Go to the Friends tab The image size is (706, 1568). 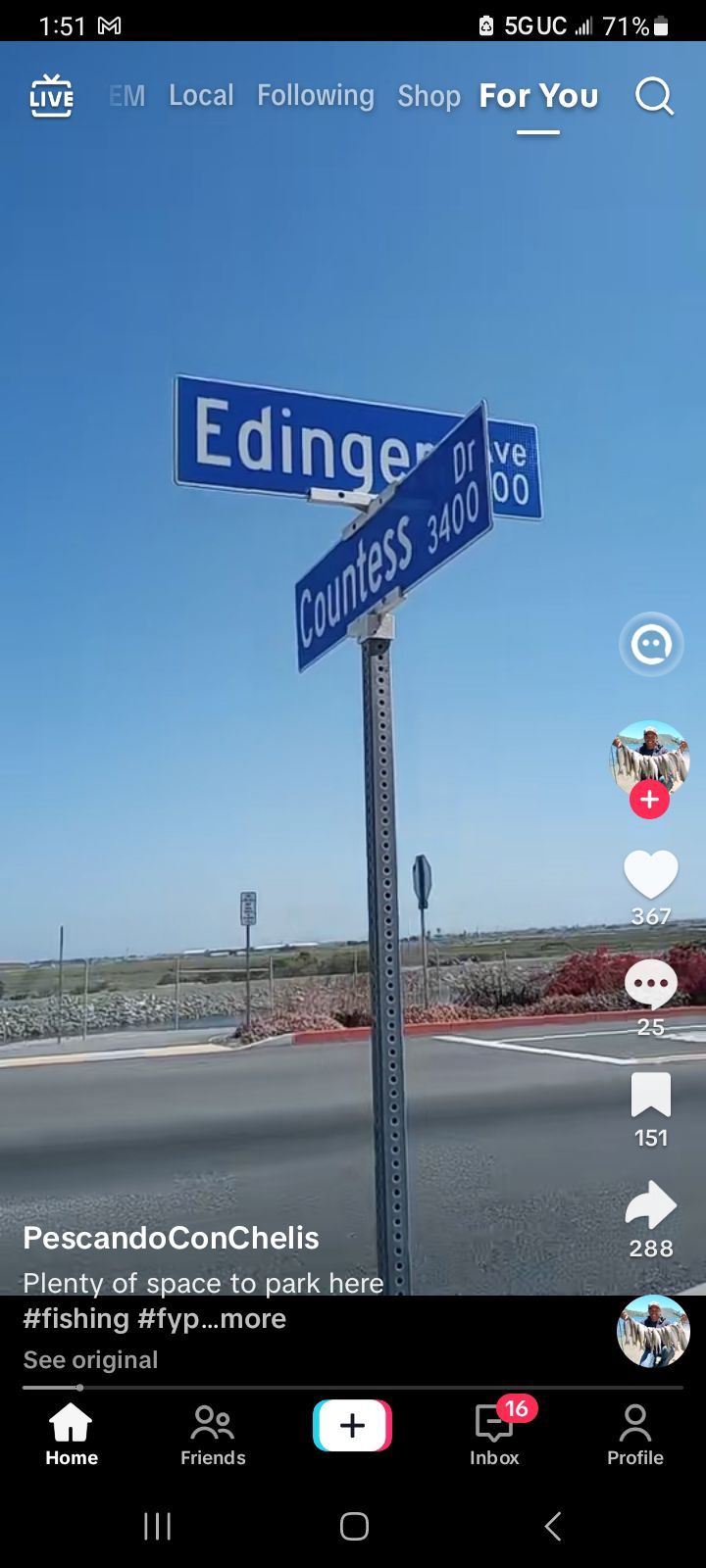point(213,1436)
